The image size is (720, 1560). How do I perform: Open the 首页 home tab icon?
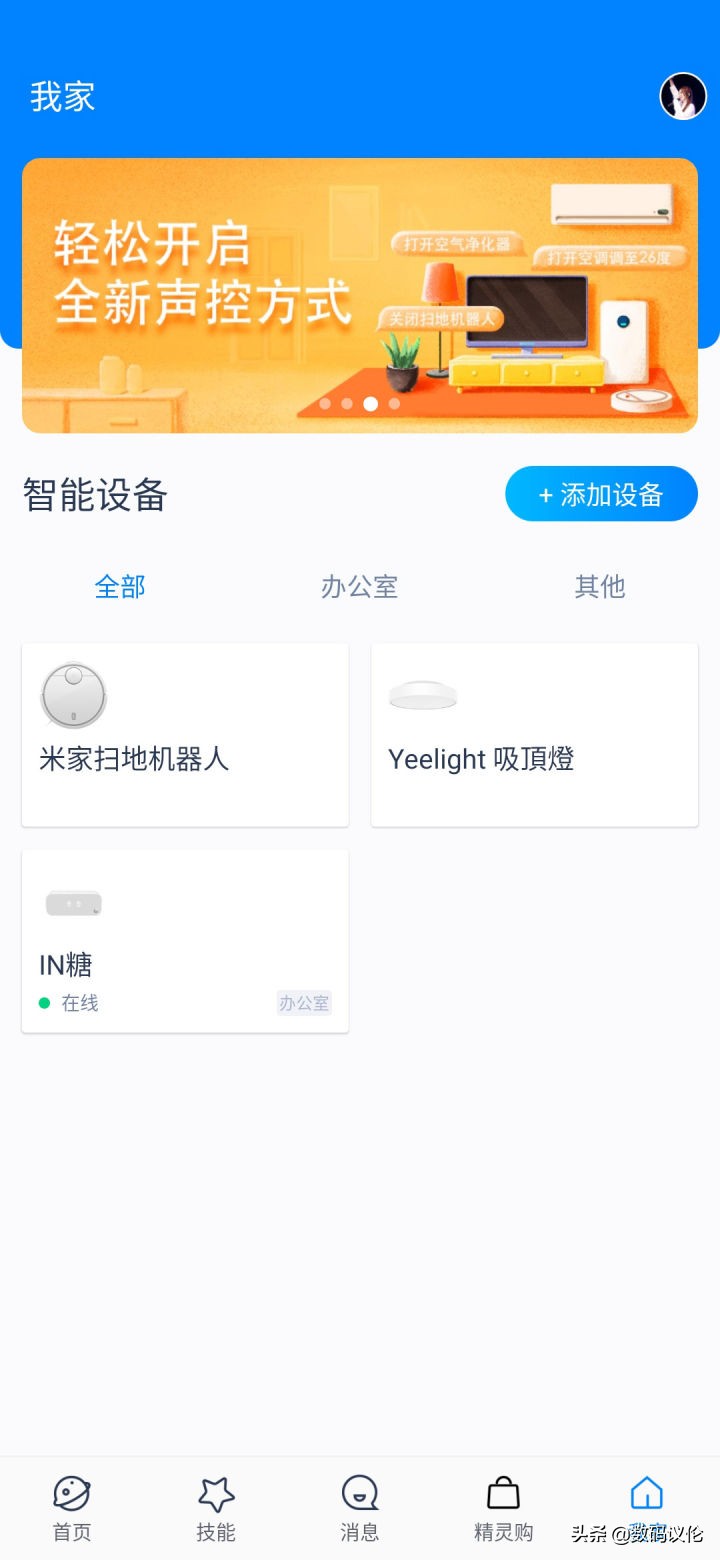pyautogui.click(x=71, y=1493)
